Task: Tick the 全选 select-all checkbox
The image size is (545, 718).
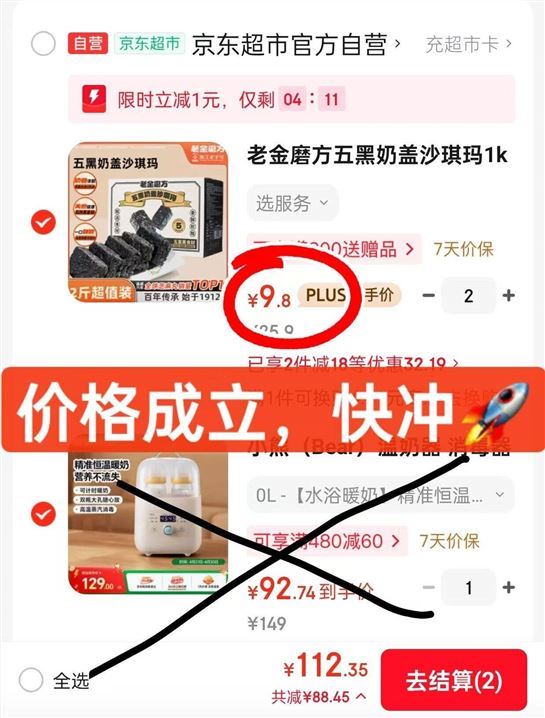Action: coord(31,680)
